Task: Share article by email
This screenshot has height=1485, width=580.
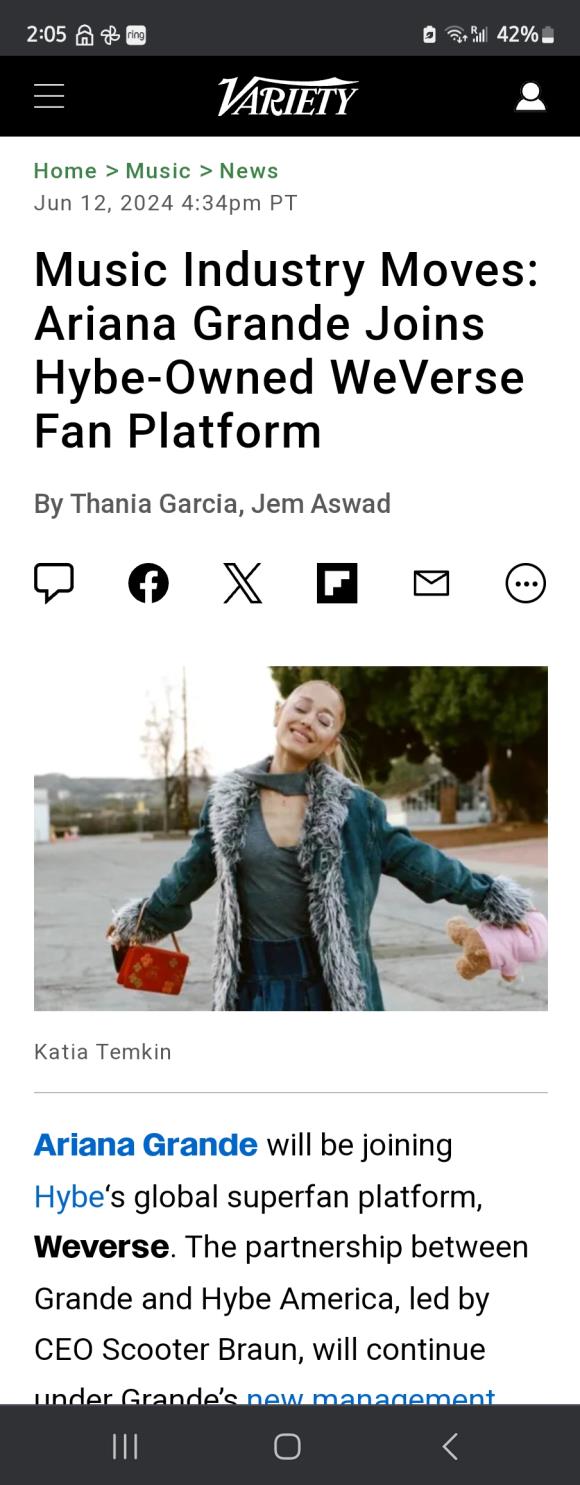Action: pos(431,583)
